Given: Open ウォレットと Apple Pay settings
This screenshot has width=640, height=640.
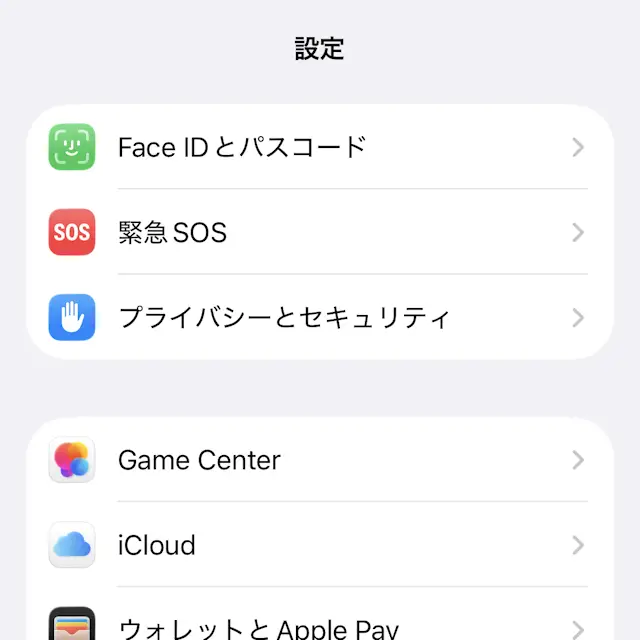Looking at the screenshot, I should (320, 627).
